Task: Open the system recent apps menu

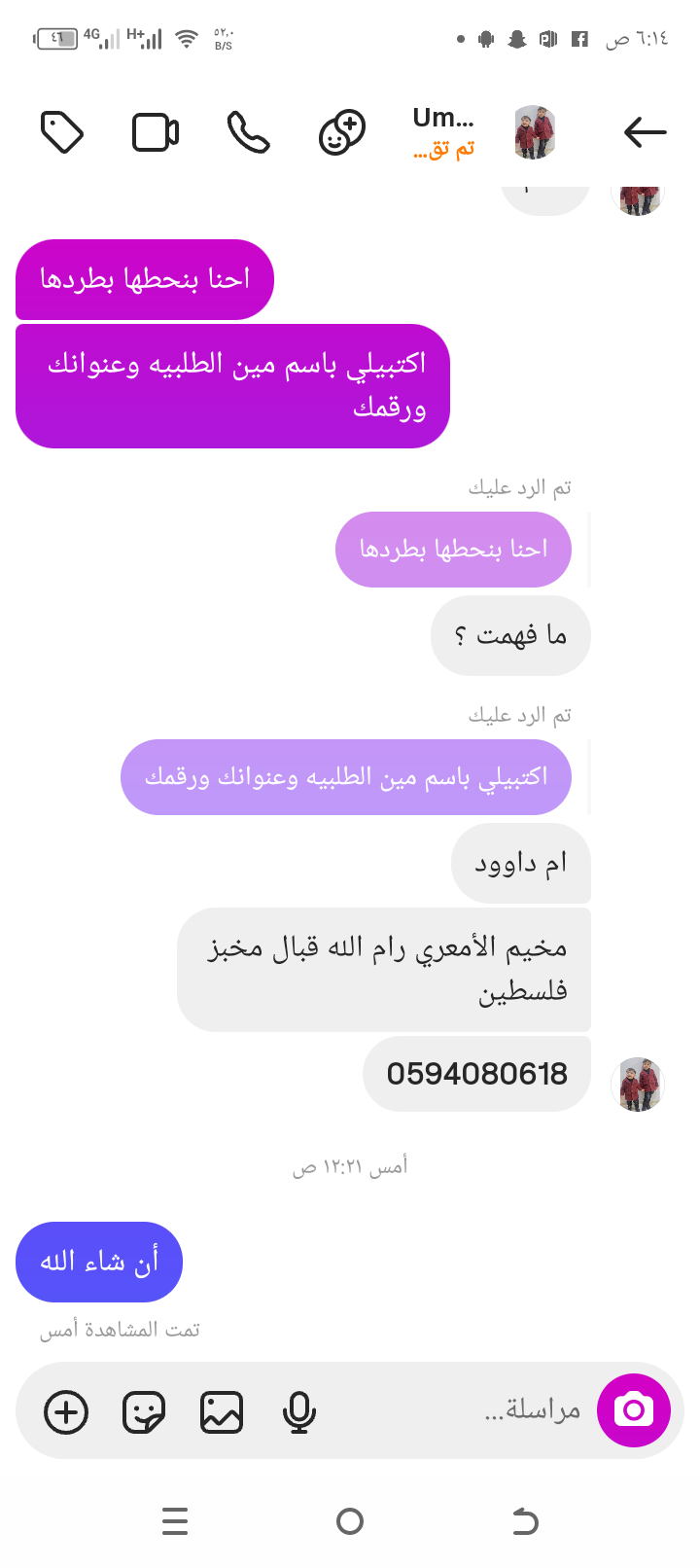Action: 175,1521
